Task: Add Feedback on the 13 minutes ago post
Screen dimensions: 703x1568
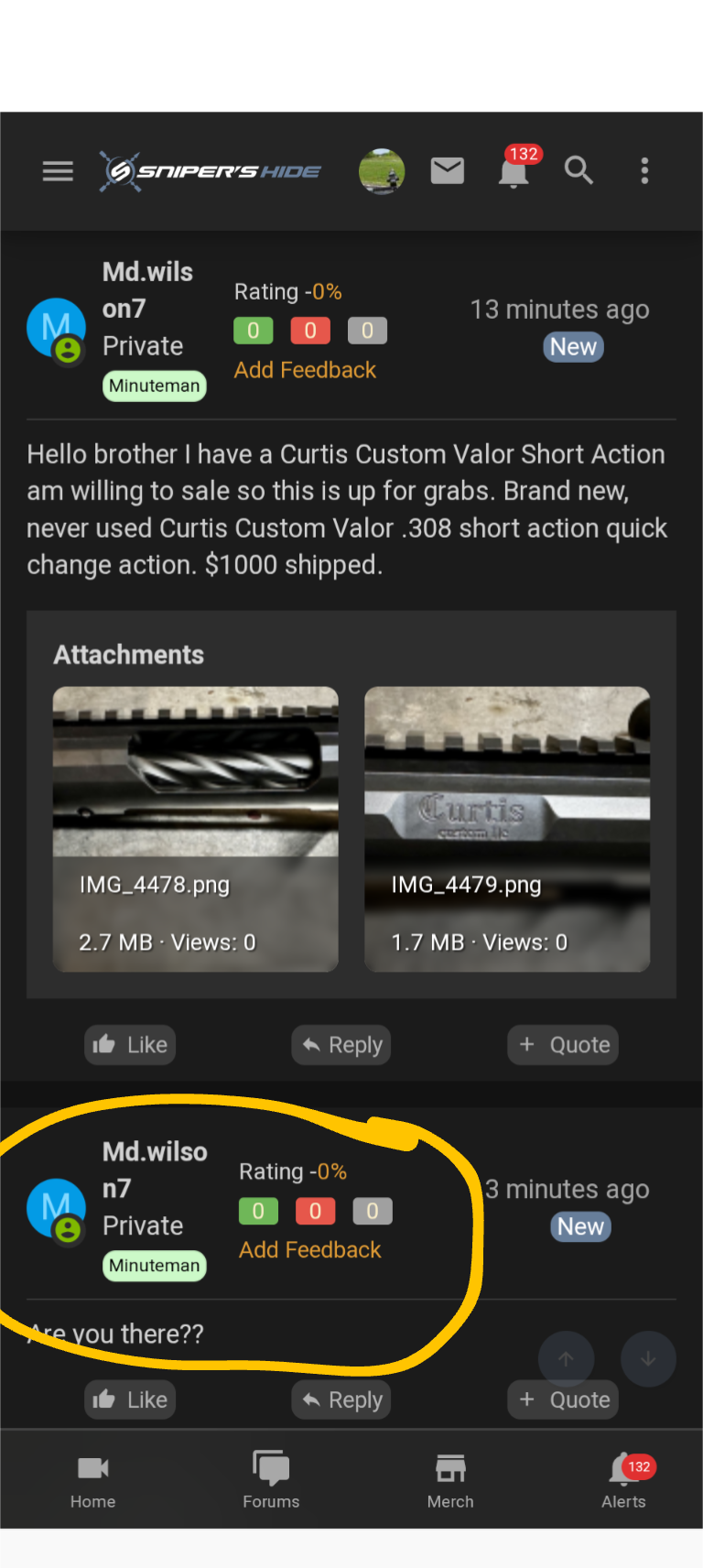Action: pos(305,370)
